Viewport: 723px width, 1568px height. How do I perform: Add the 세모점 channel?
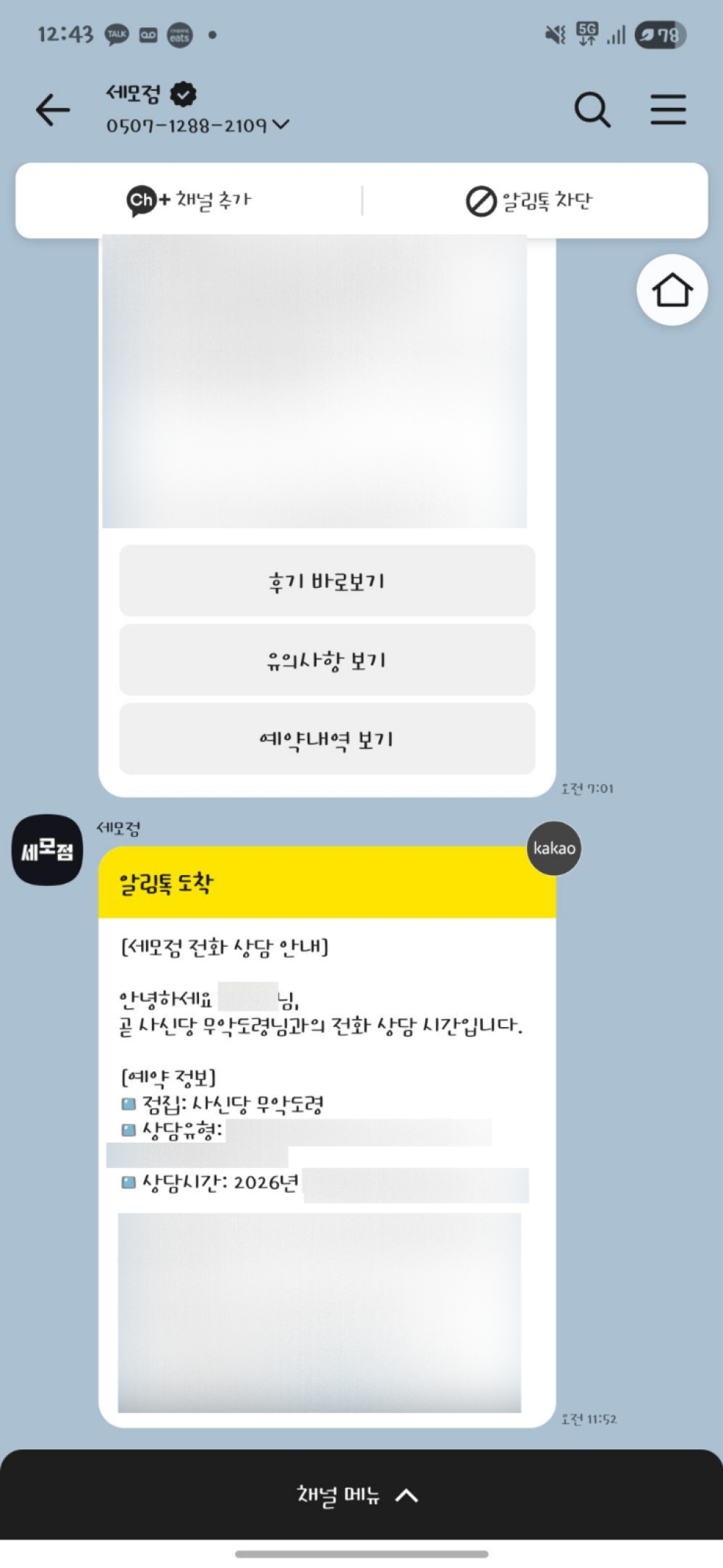(x=189, y=200)
